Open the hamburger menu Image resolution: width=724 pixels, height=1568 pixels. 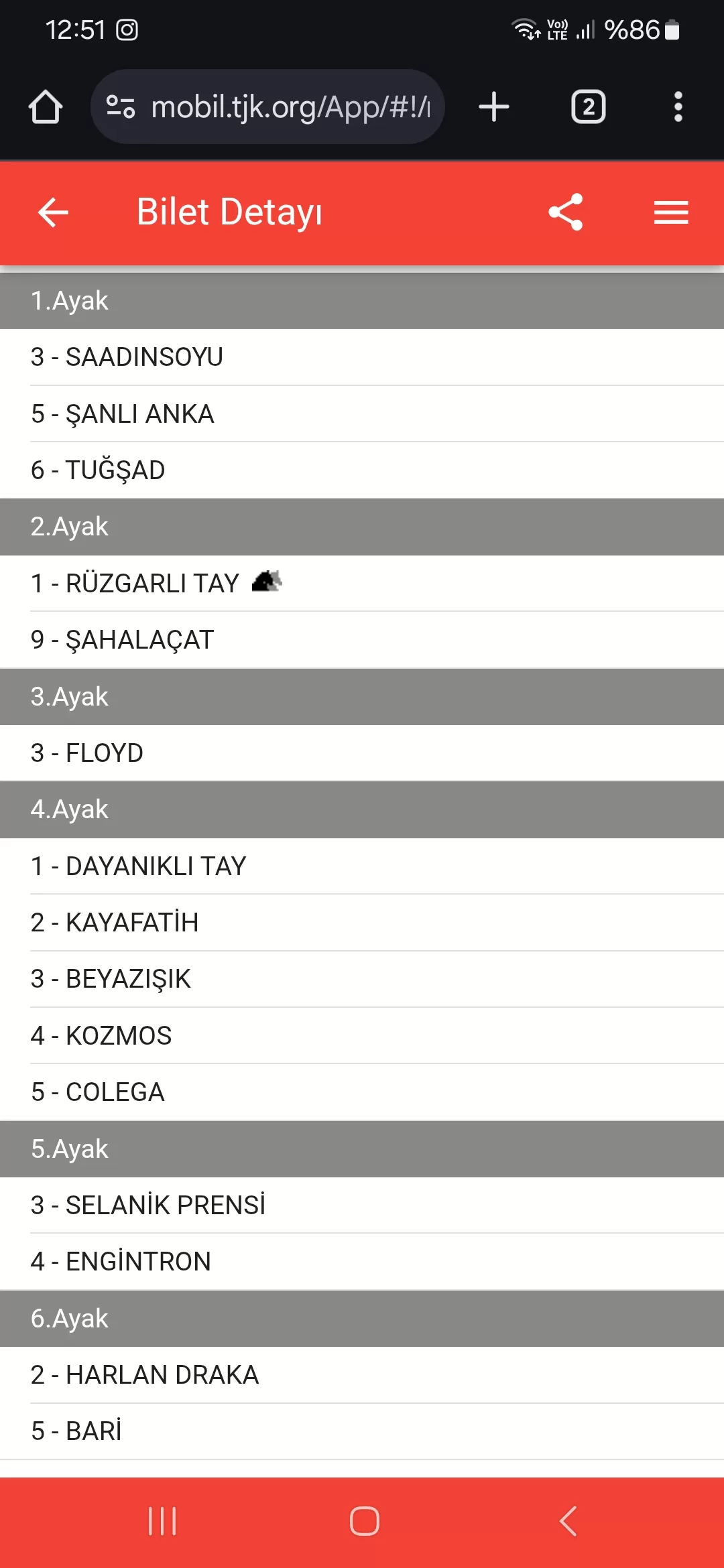[671, 212]
